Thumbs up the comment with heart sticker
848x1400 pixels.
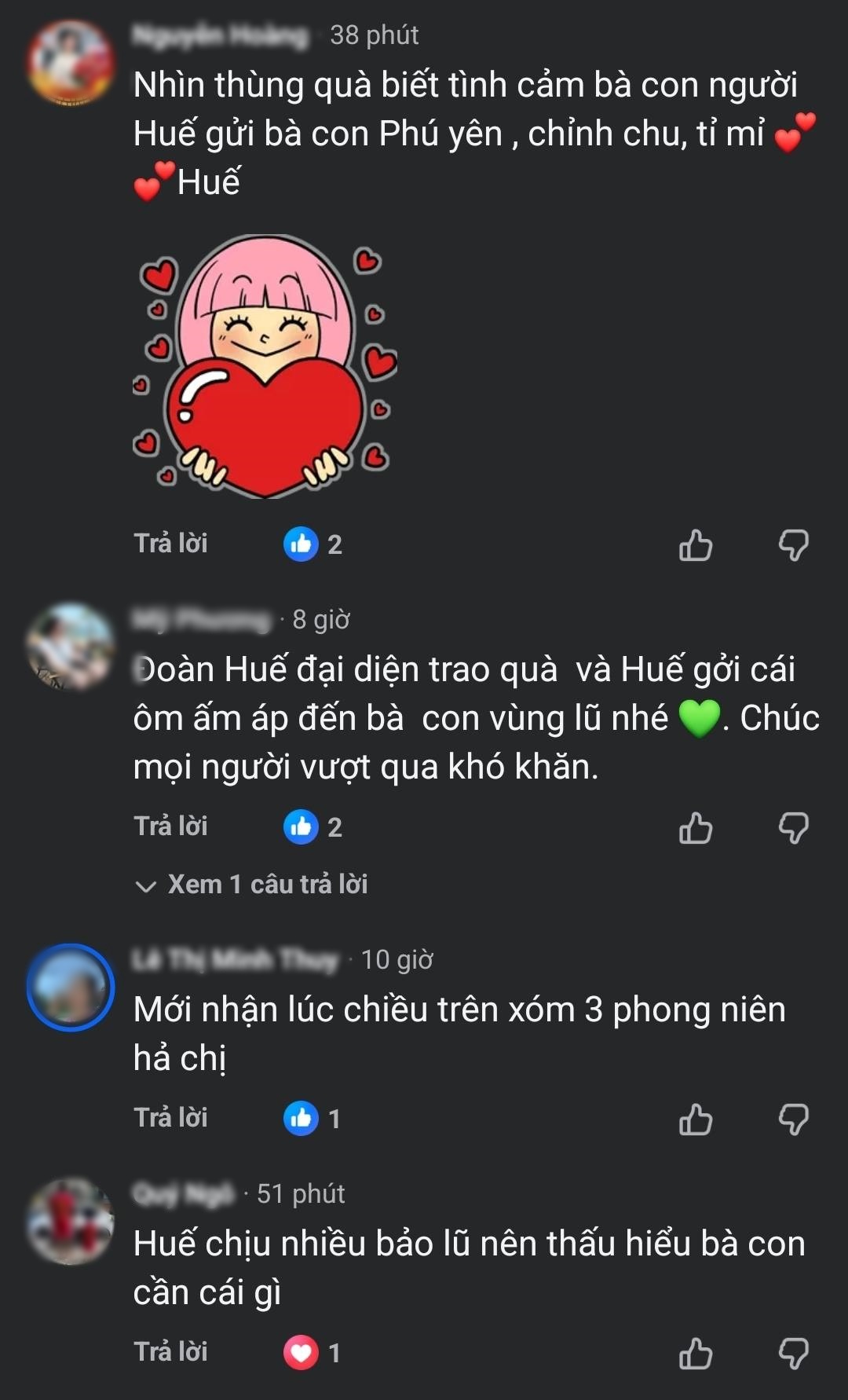point(695,544)
